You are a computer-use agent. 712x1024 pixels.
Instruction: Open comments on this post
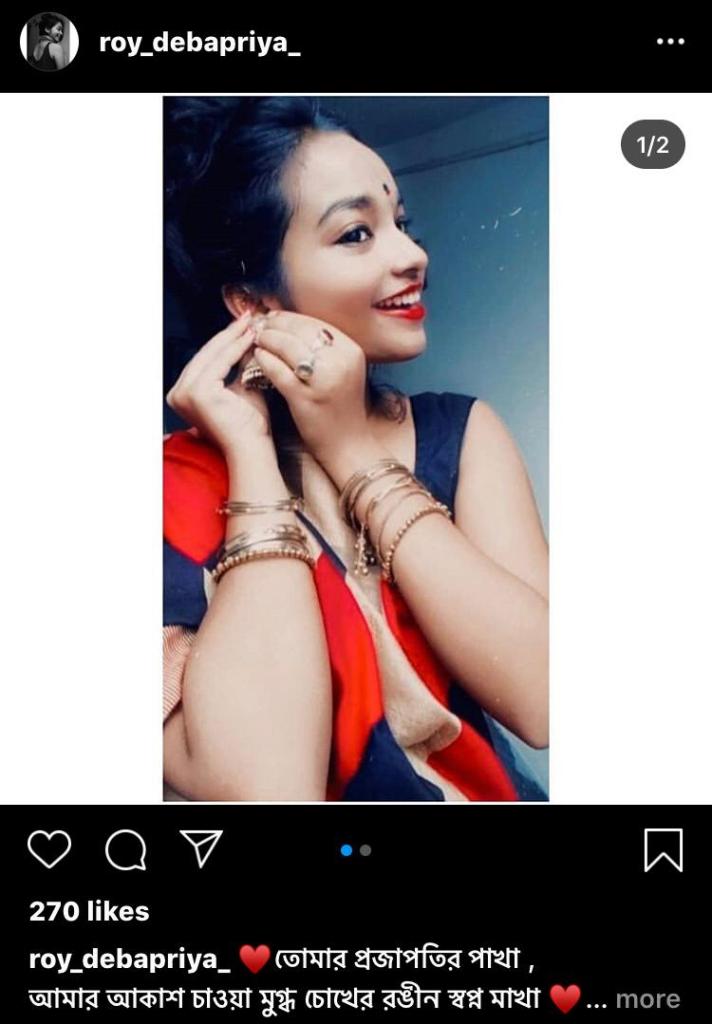[x=126, y=850]
